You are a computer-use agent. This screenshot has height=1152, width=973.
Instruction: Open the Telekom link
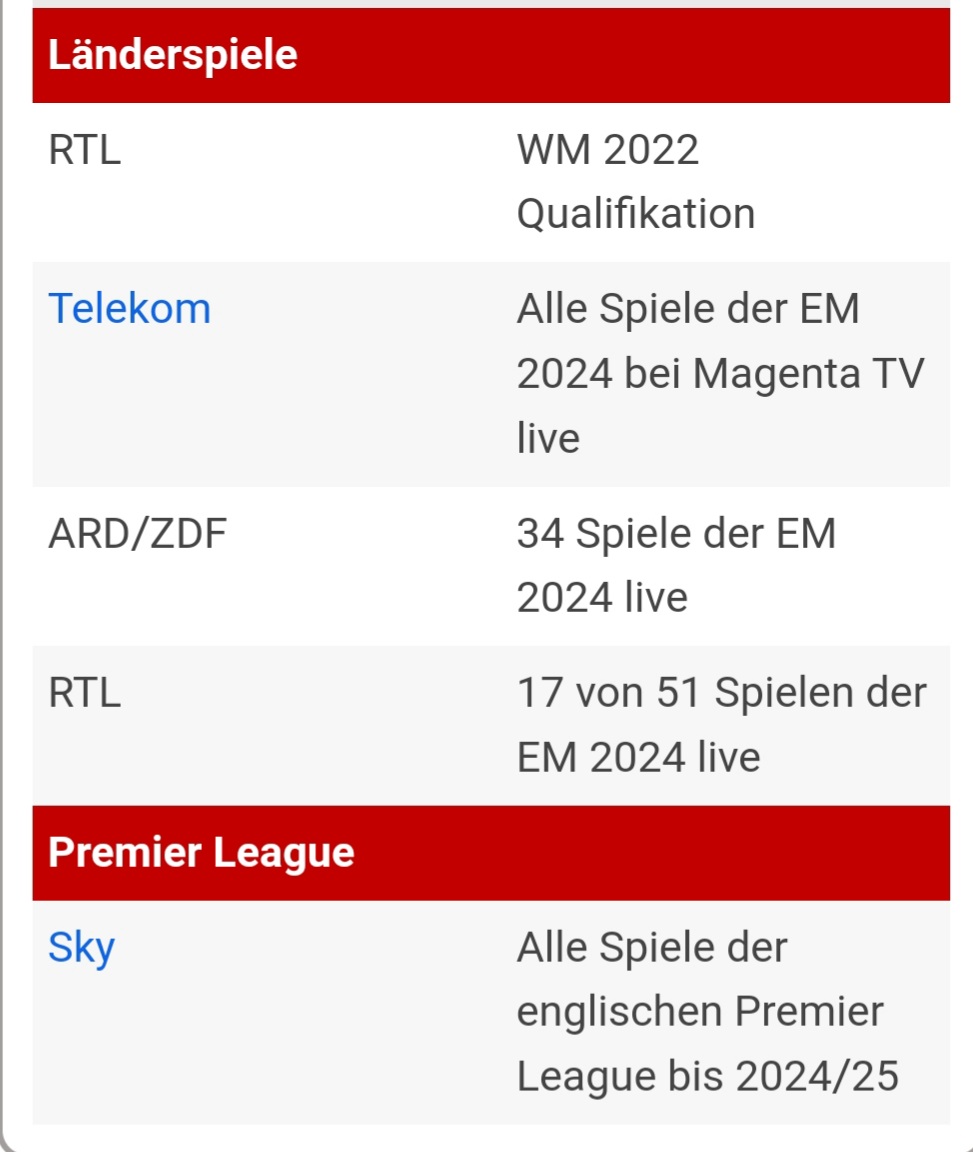pyautogui.click(x=129, y=308)
